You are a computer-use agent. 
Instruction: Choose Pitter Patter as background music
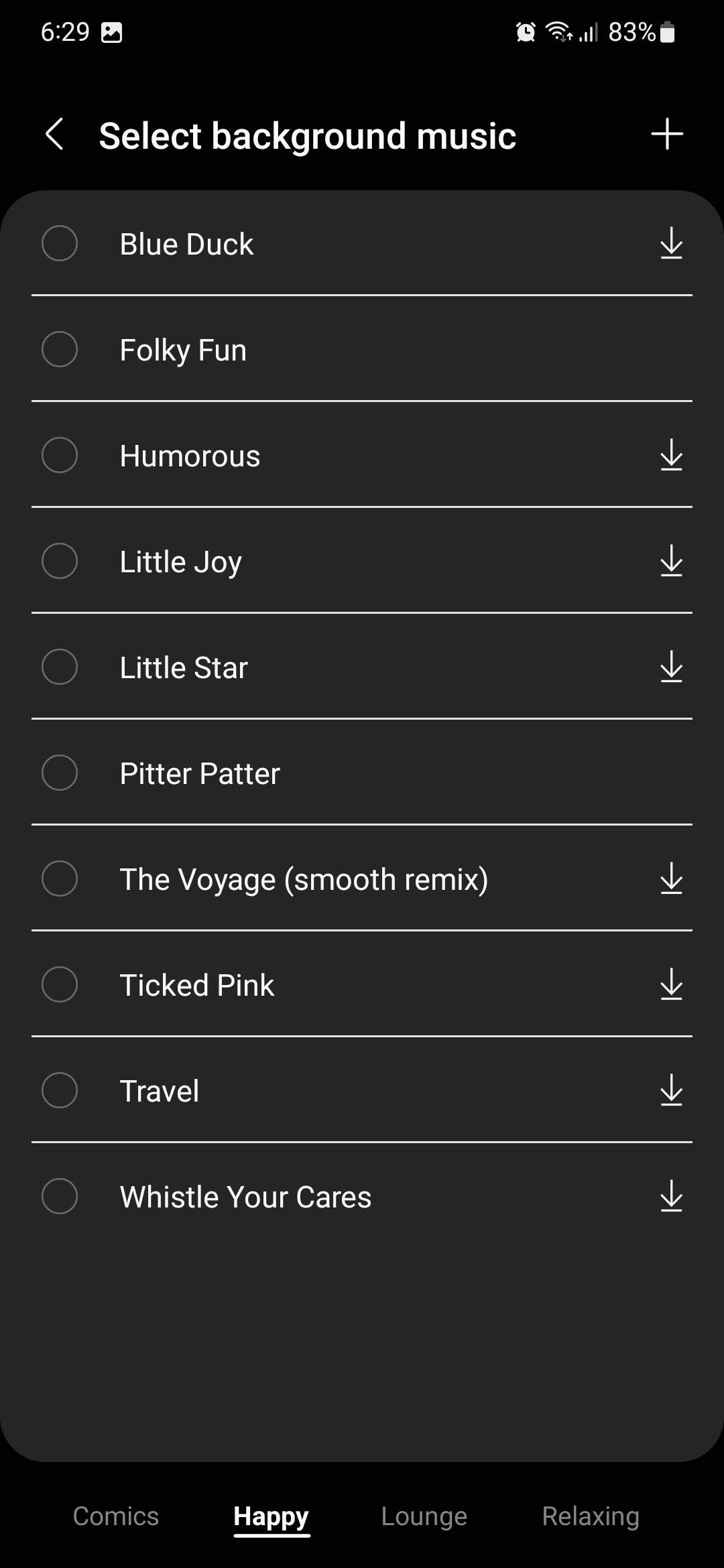[60, 773]
